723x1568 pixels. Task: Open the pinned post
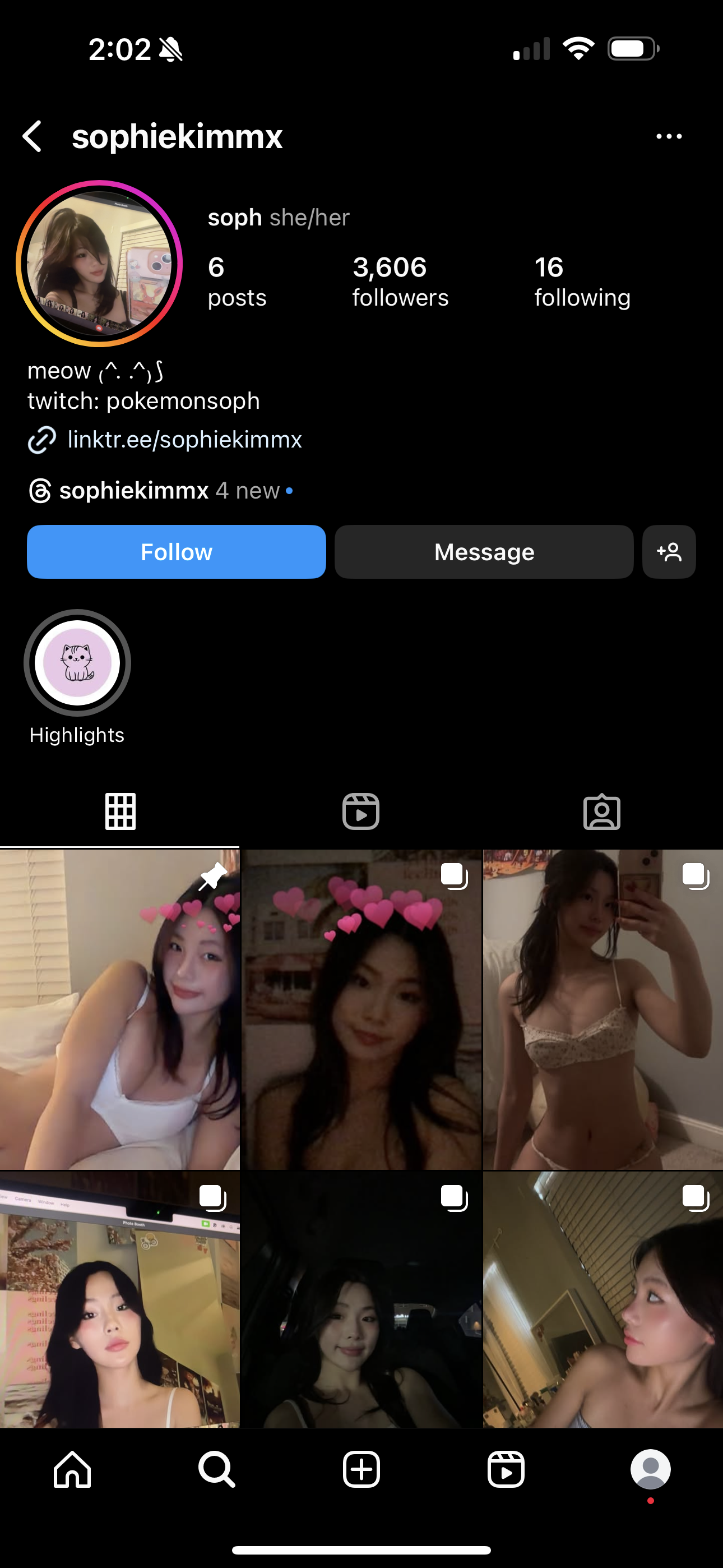pos(120,1009)
